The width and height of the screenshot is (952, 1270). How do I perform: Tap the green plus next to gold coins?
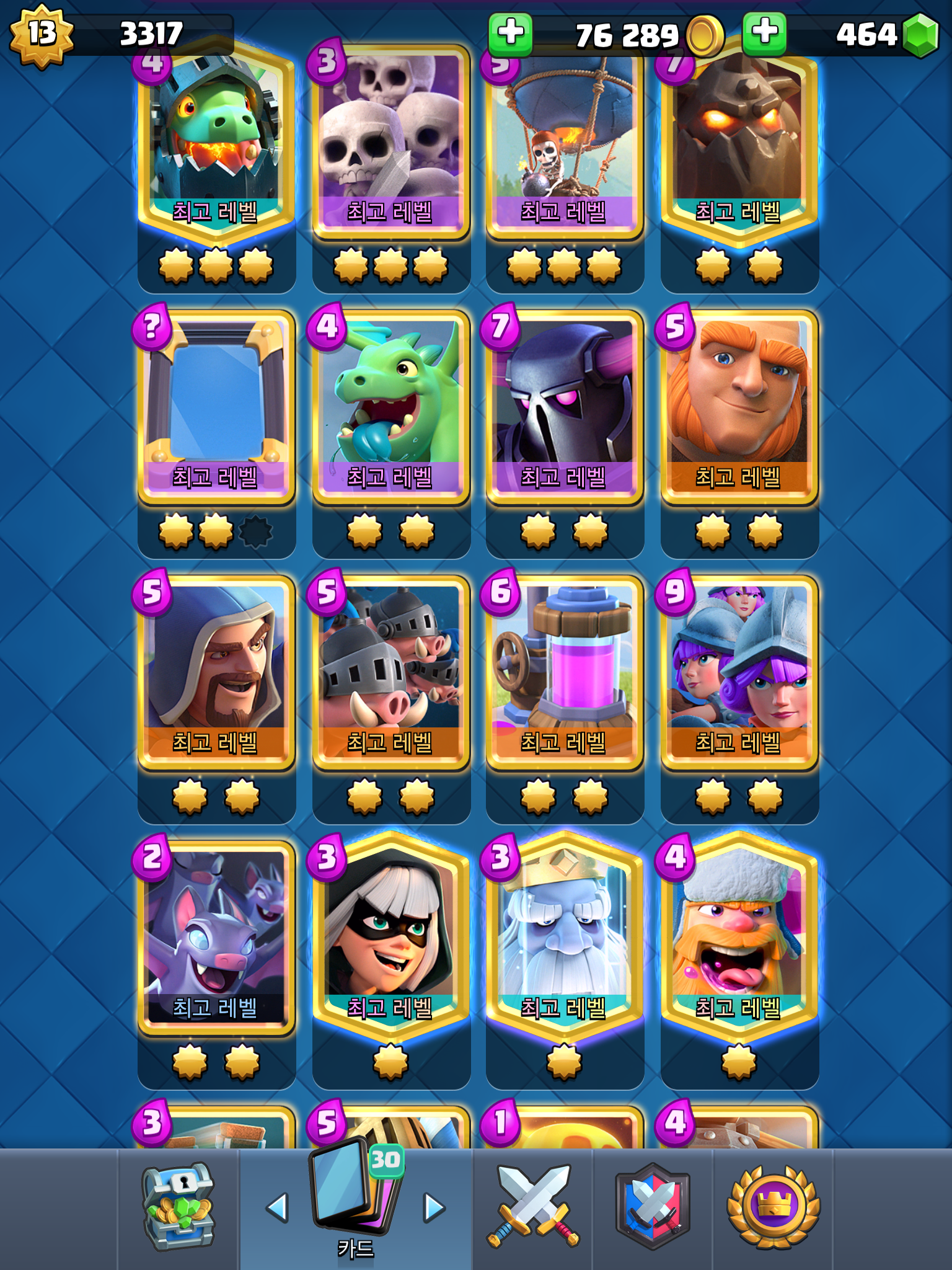511,33
